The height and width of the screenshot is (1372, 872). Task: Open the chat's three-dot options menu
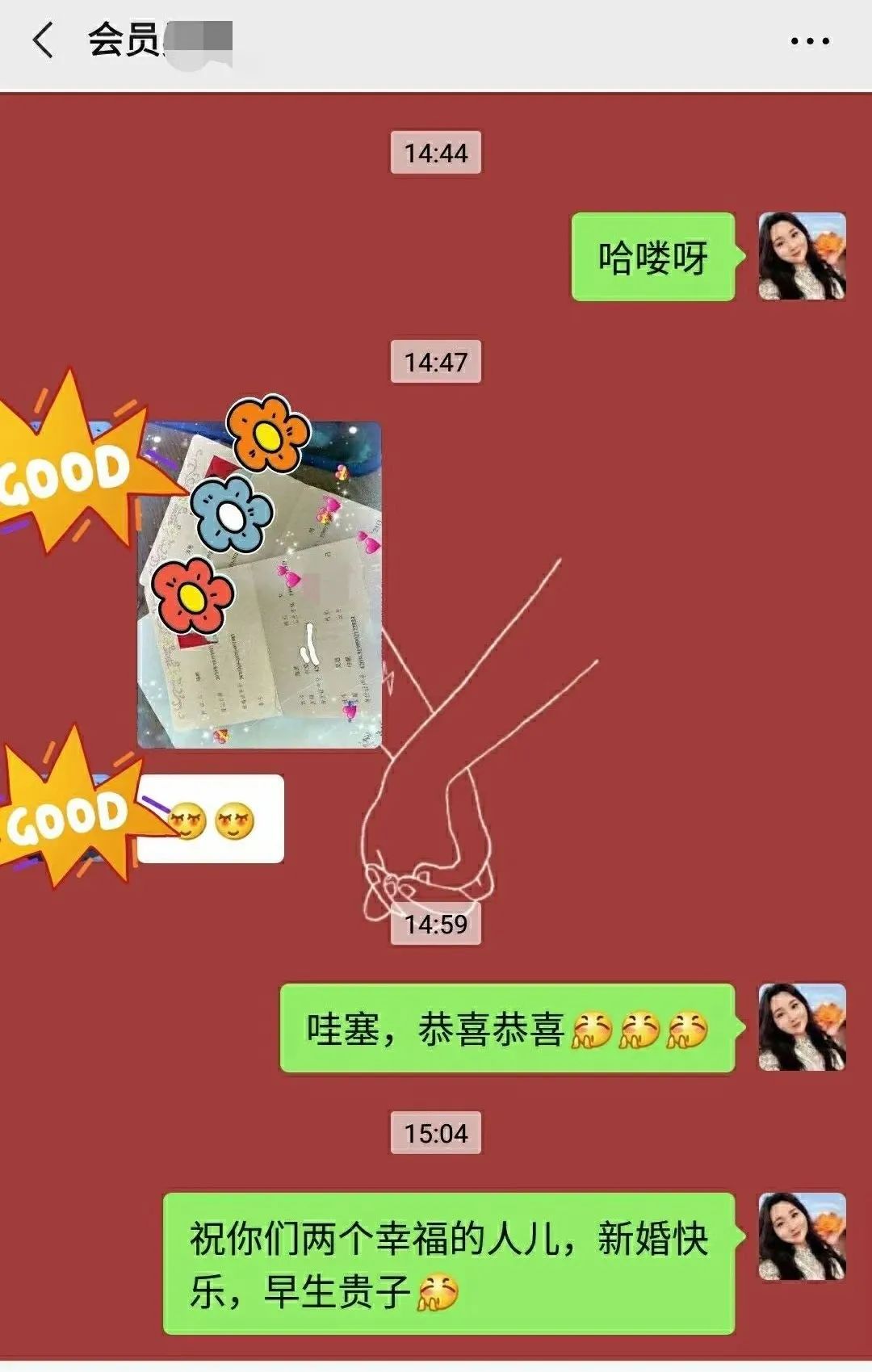(809, 40)
